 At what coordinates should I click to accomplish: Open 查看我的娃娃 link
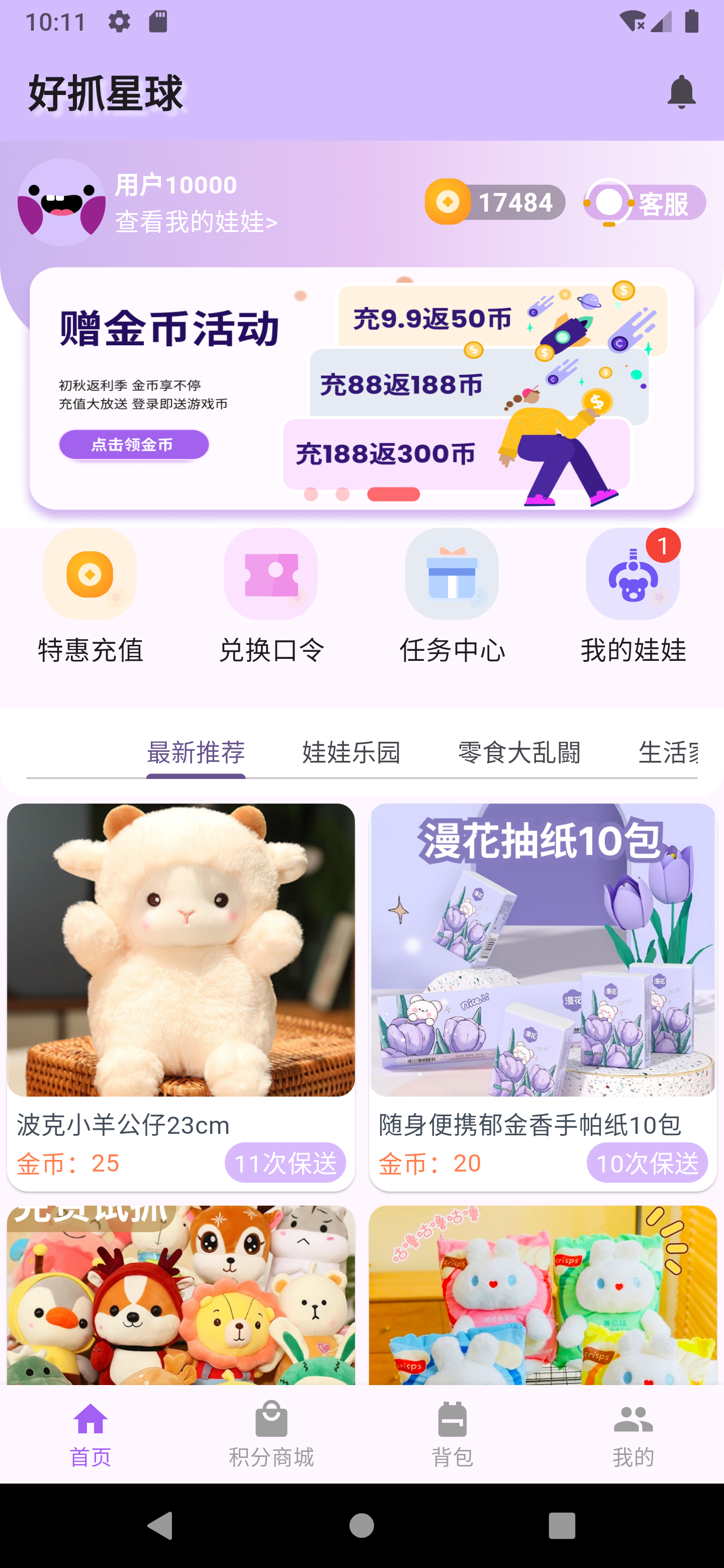(196, 222)
